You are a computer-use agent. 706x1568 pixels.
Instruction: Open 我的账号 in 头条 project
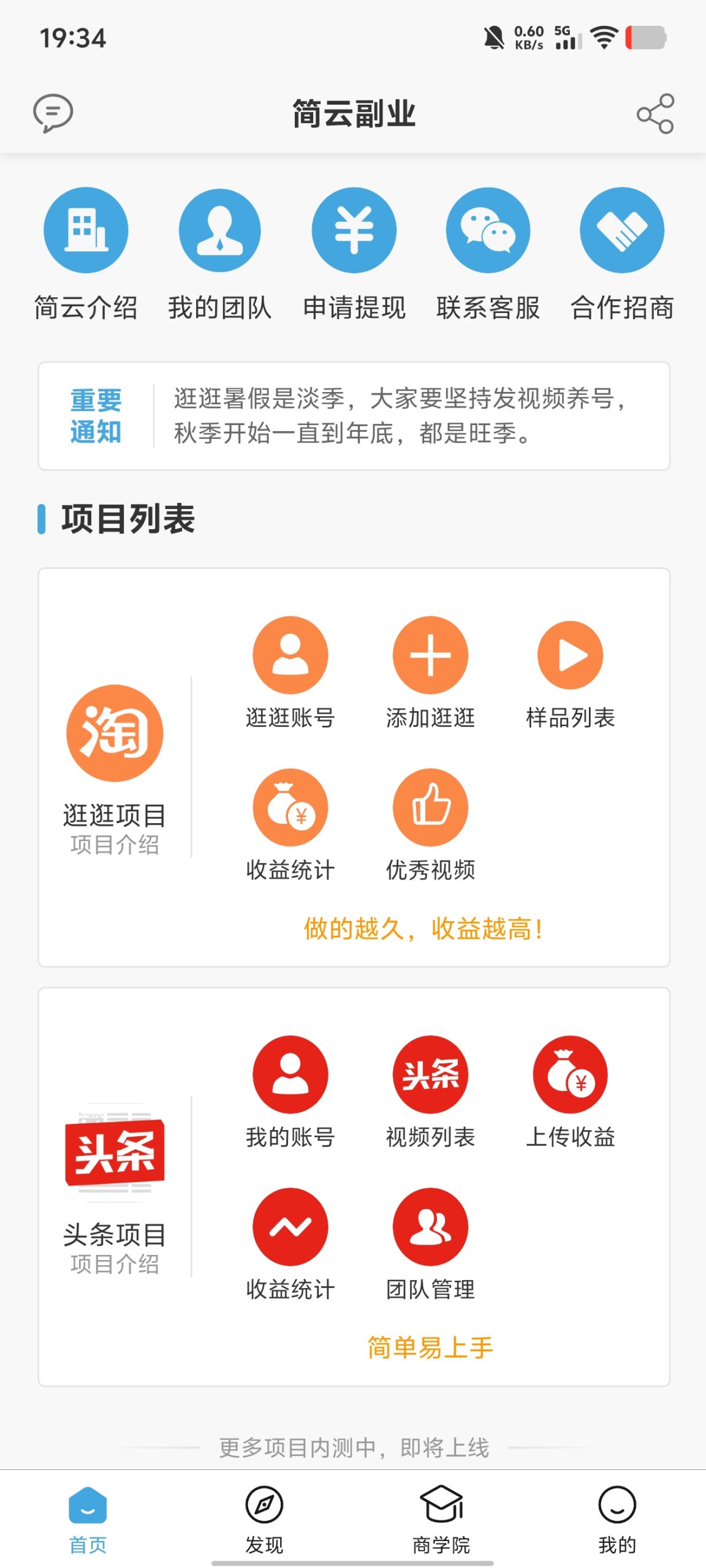pyautogui.click(x=290, y=1092)
